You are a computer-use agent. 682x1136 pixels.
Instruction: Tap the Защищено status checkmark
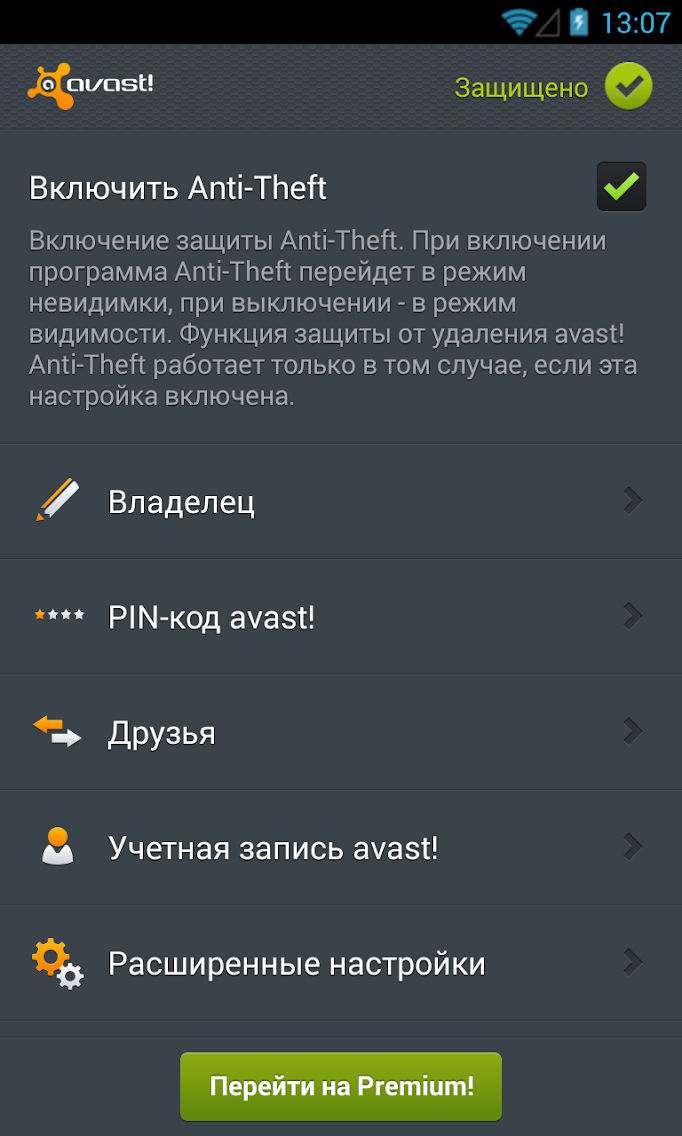[x=628, y=87]
